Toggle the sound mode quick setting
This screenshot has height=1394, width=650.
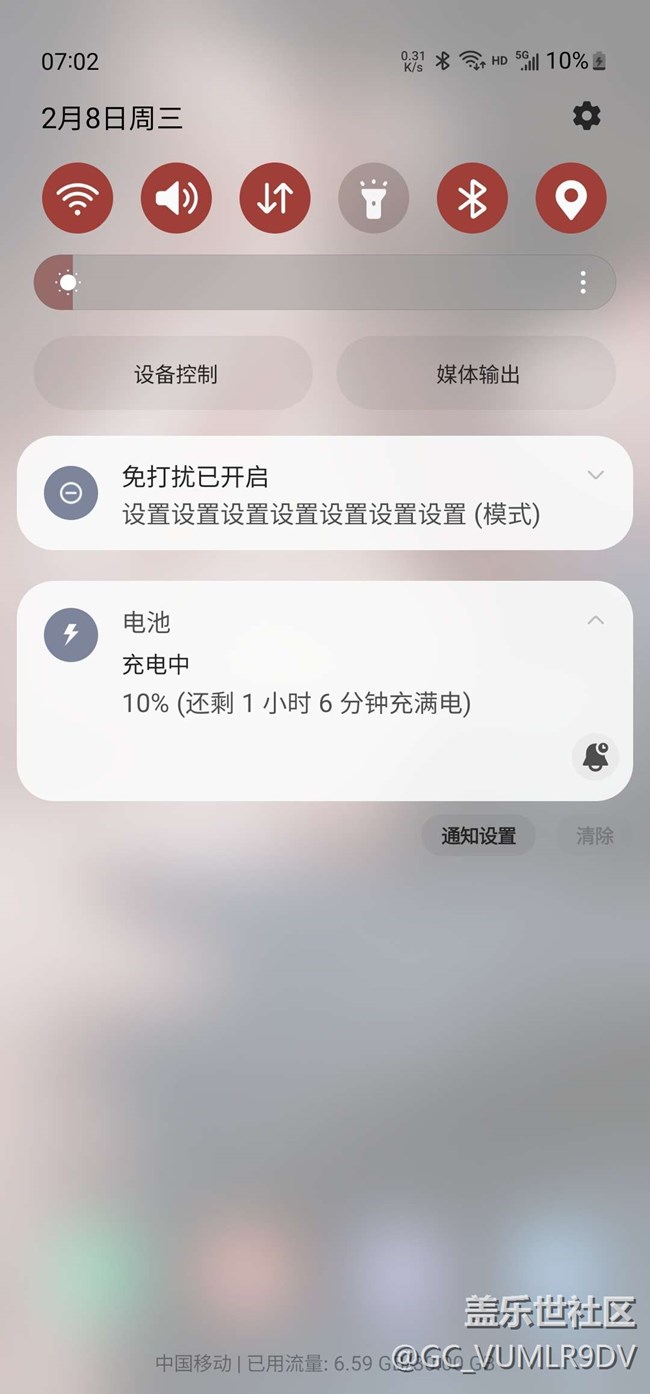tap(176, 198)
